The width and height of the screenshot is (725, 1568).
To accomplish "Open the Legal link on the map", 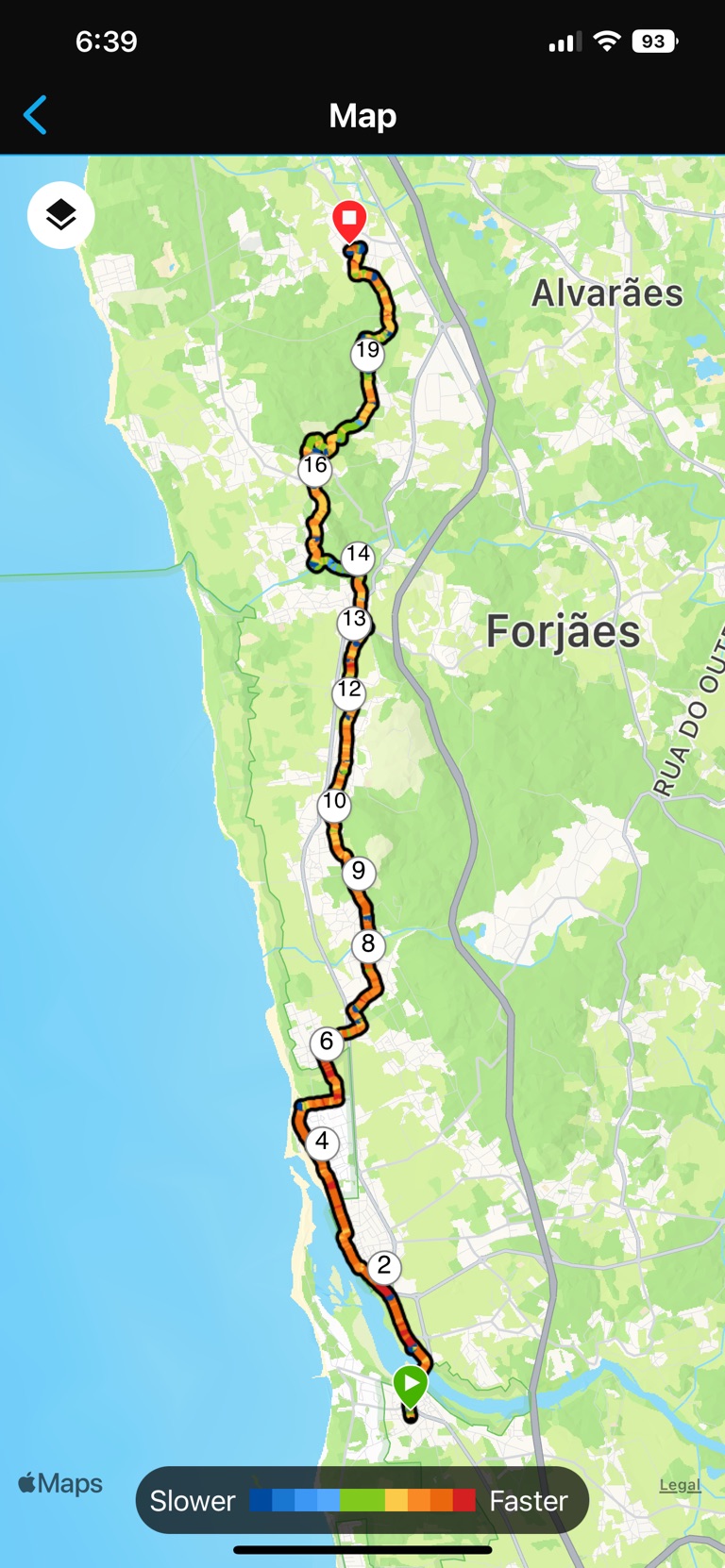I will (680, 1485).
